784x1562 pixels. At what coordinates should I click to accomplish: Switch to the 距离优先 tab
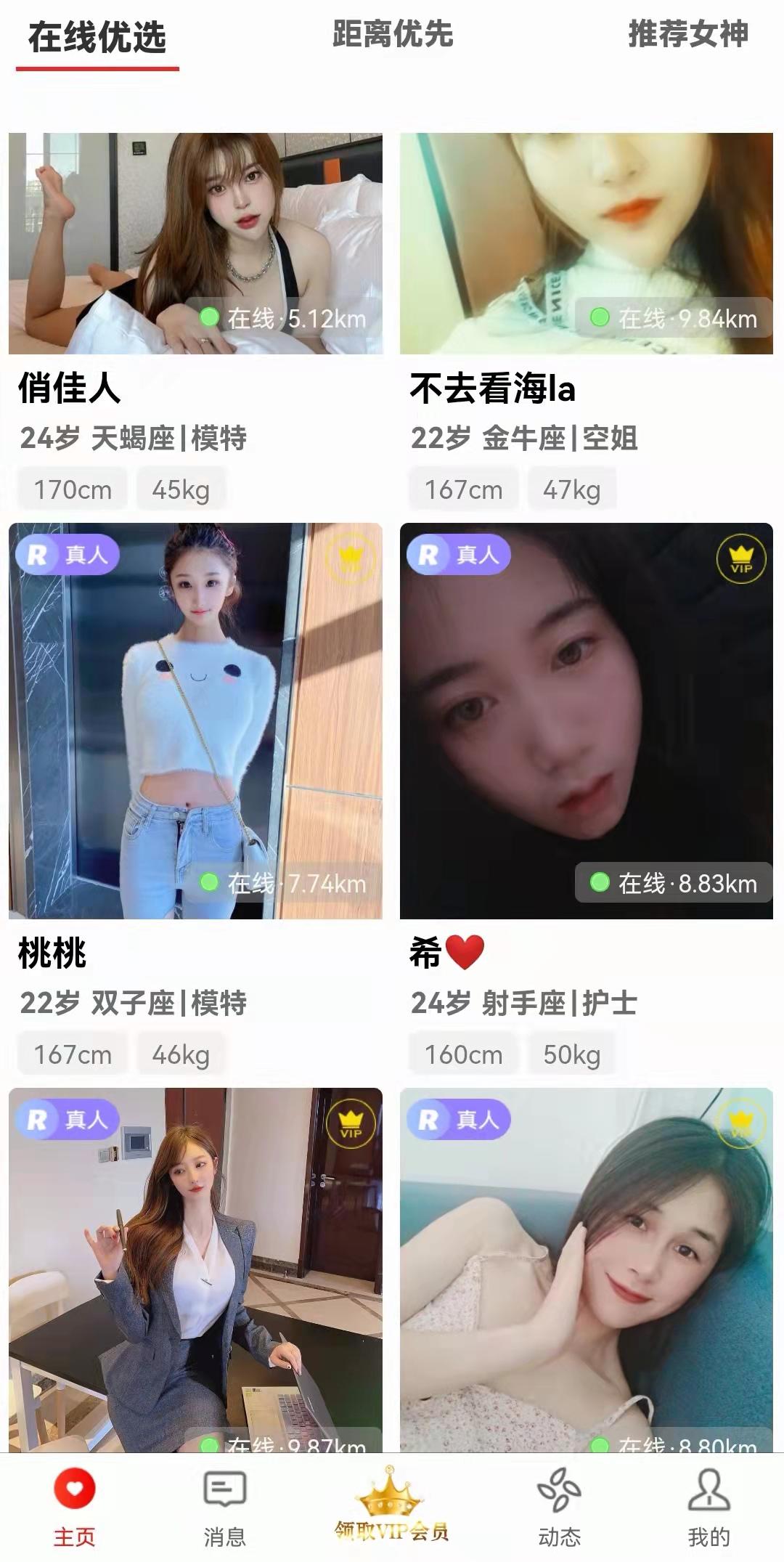[392, 35]
